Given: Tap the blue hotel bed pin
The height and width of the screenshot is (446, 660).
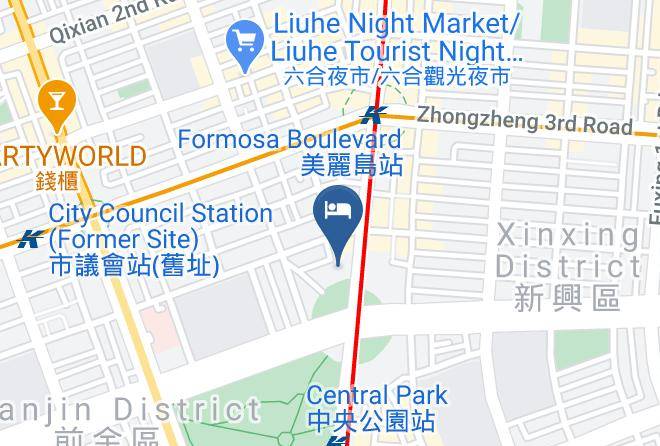Looking at the screenshot, I should pos(337,214).
